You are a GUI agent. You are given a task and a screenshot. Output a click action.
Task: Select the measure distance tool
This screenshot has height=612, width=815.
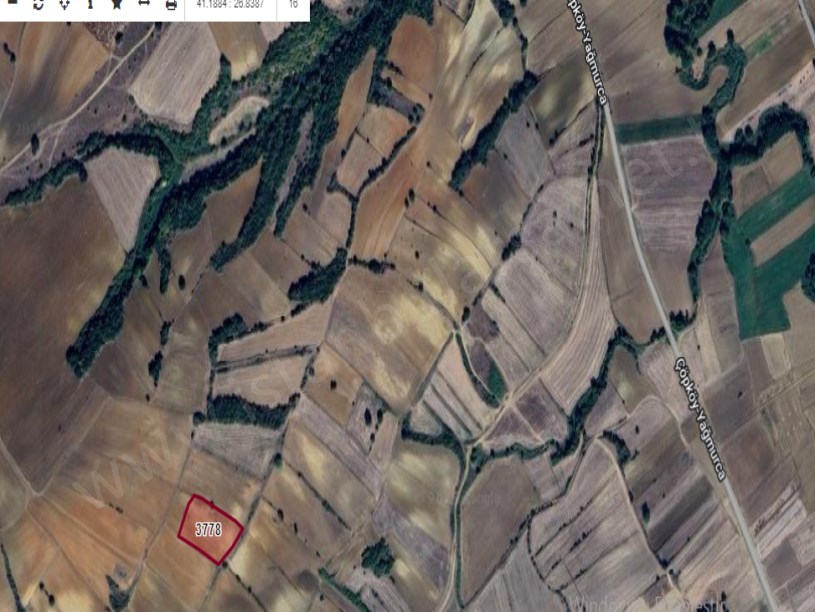point(143,4)
